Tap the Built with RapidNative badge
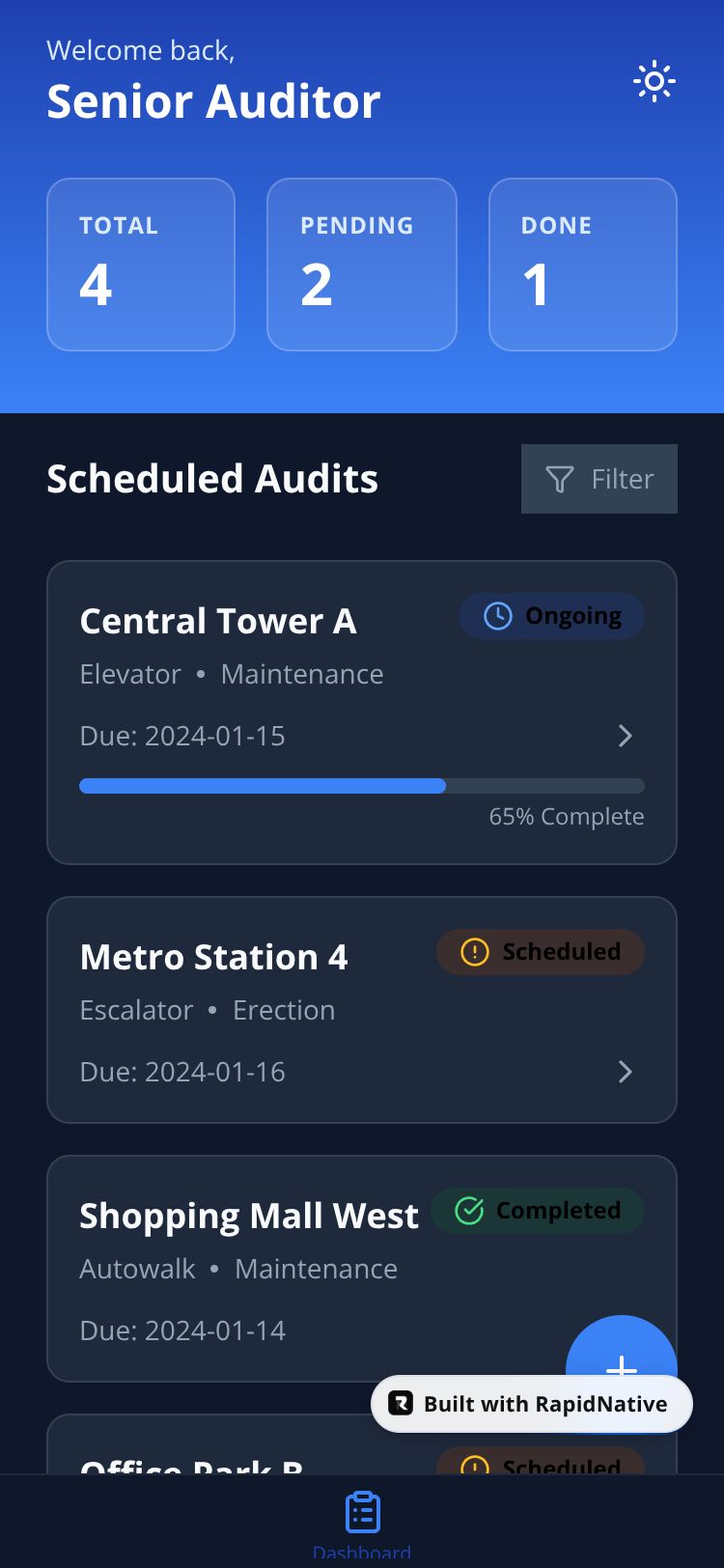724x1568 pixels. point(532,1404)
